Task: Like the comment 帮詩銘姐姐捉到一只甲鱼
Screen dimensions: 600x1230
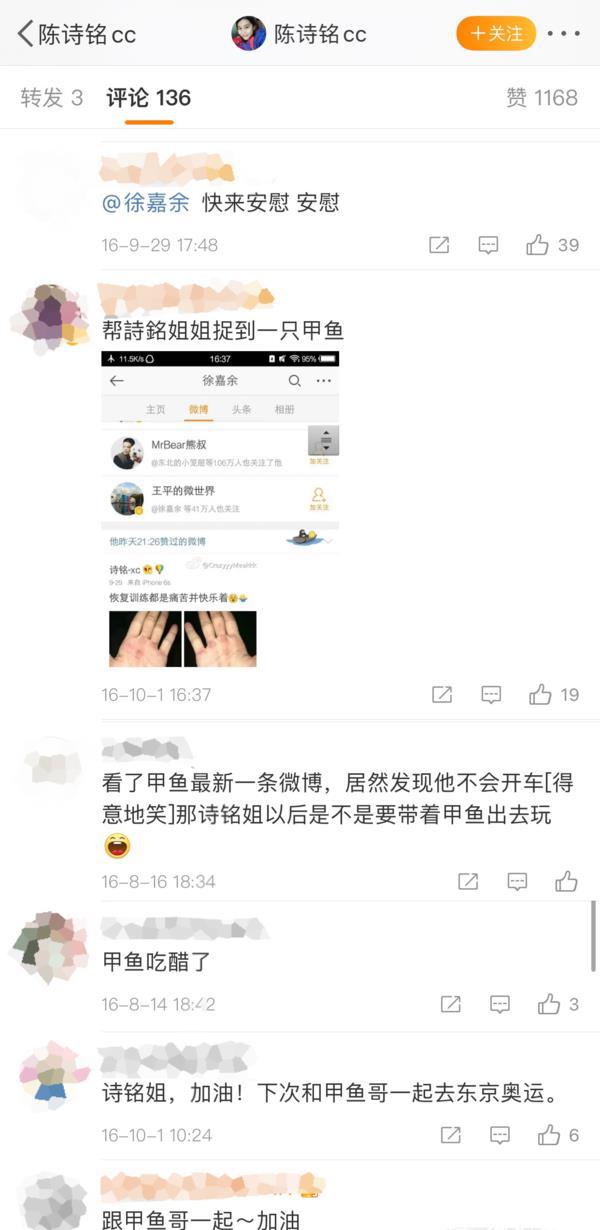Action: click(540, 694)
